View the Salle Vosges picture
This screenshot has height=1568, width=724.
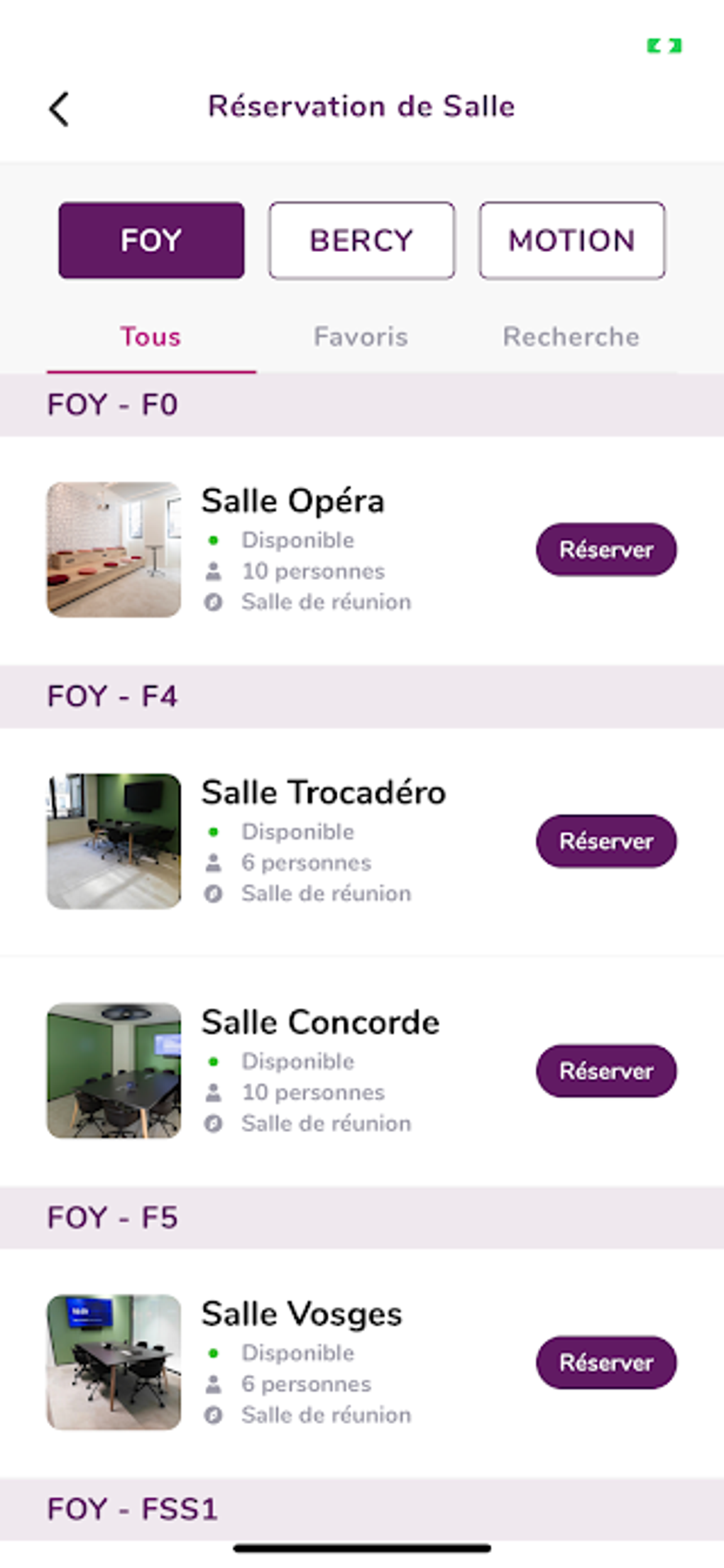pyautogui.click(x=114, y=1362)
